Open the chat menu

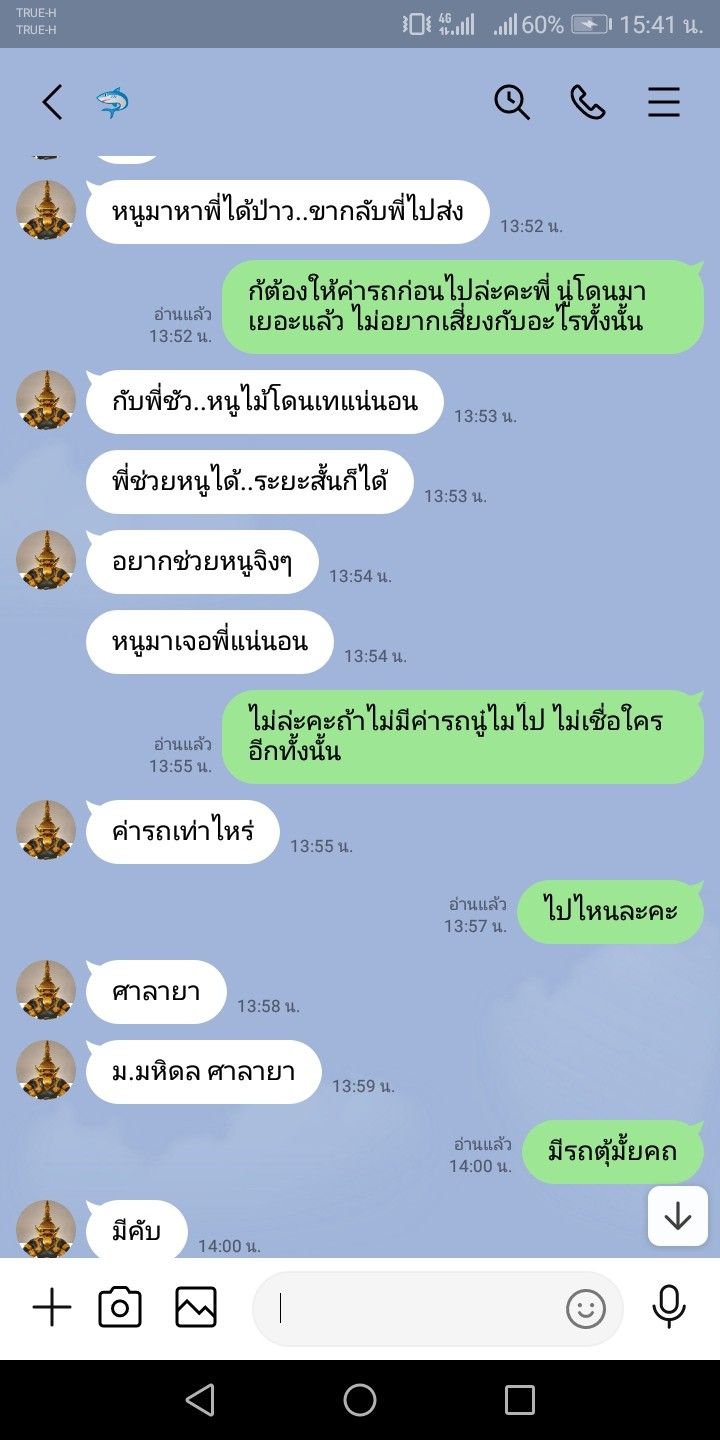664,102
